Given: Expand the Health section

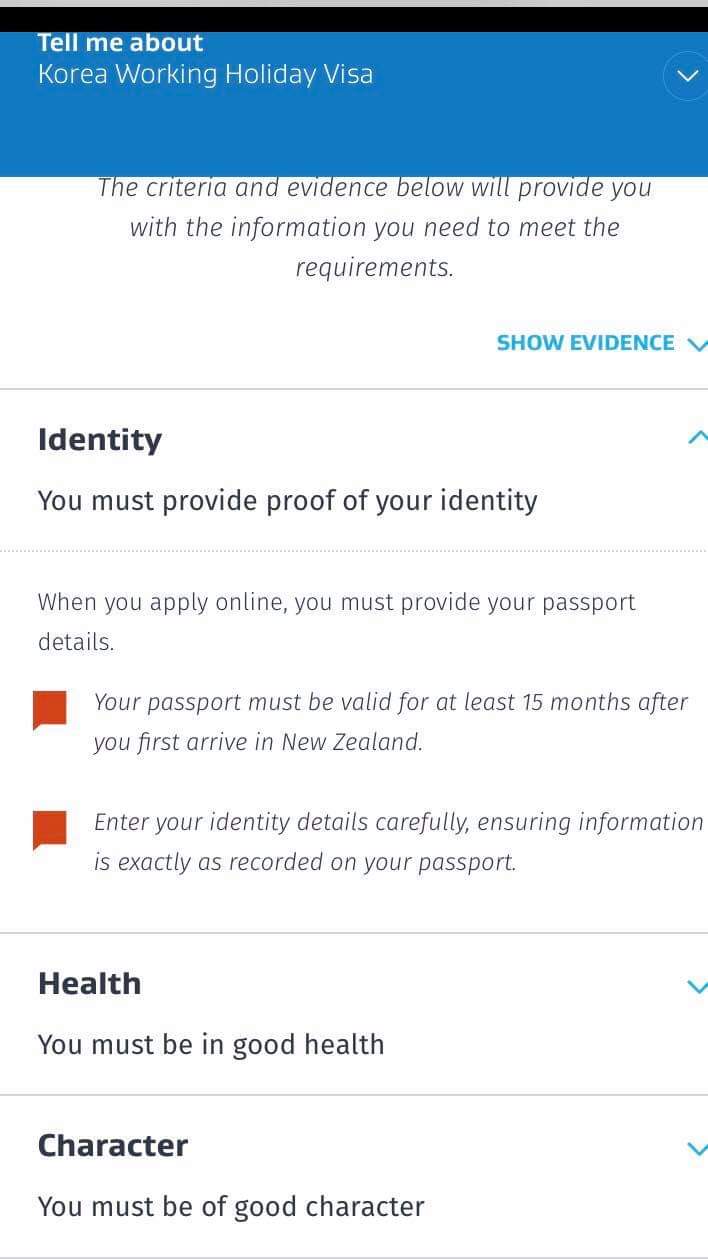Looking at the screenshot, I should (x=697, y=987).
